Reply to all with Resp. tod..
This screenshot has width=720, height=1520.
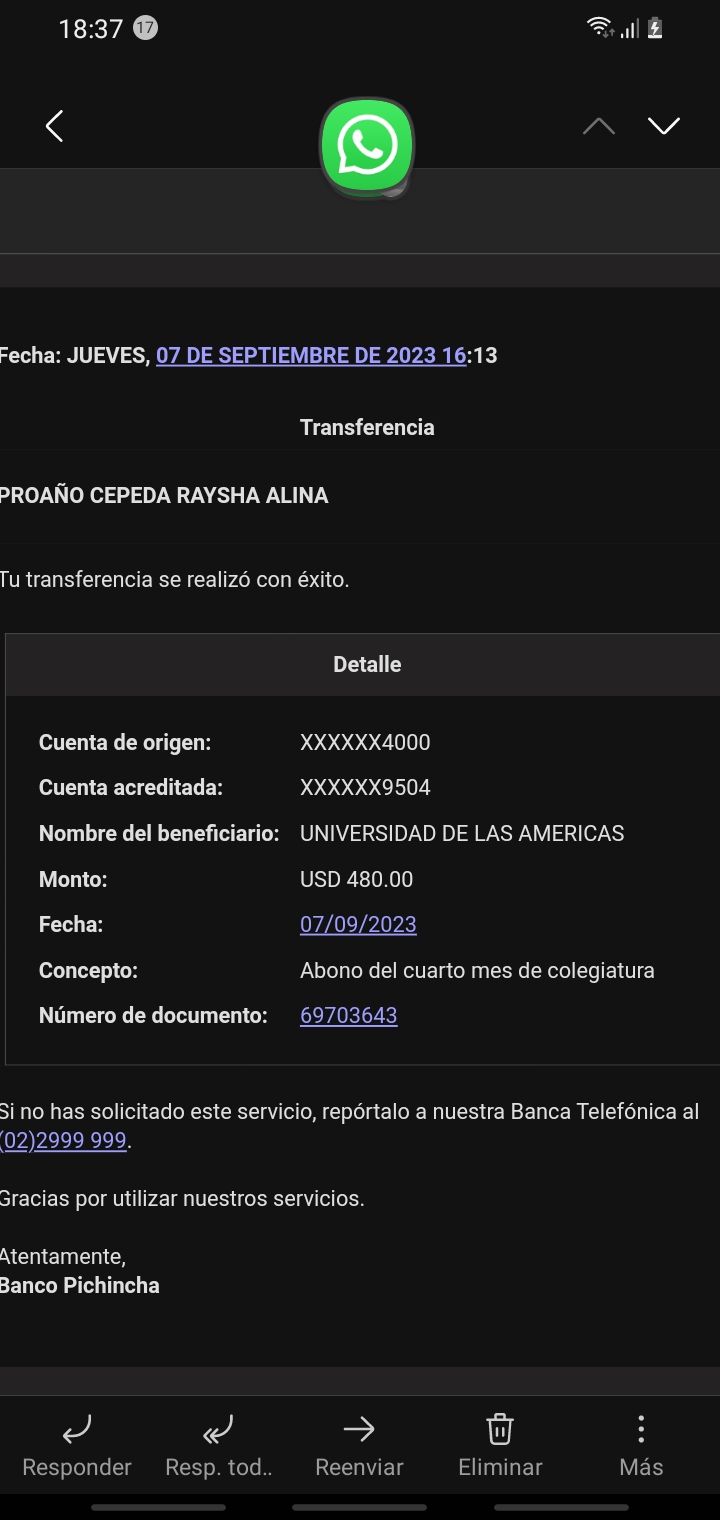click(218, 1446)
